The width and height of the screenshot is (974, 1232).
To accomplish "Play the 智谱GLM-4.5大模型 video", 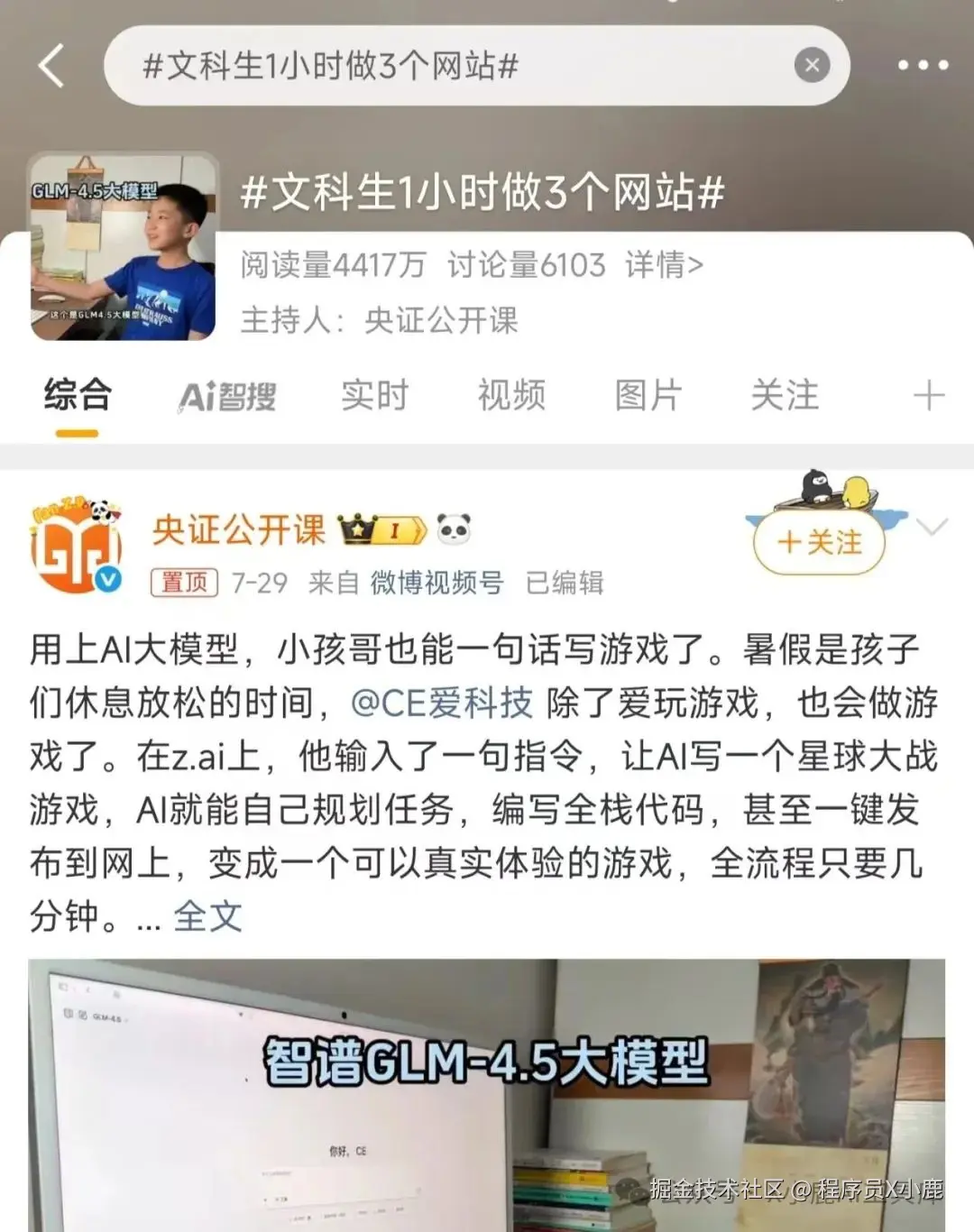I will click(x=486, y=1095).
